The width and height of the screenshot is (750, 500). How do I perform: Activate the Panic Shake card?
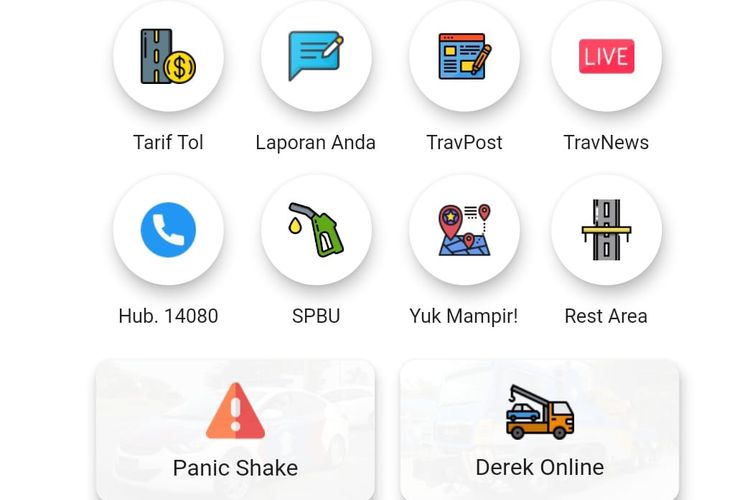tap(236, 430)
